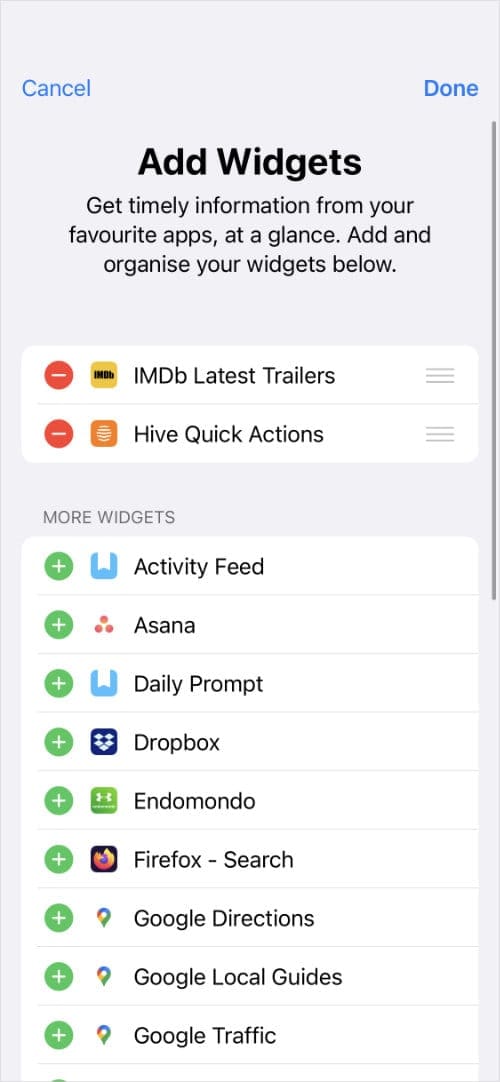Image resolution: width=500 pixels, height=1082 pixels.
Task: Cancel adding widgets
Action: click(x=56, y=88)
